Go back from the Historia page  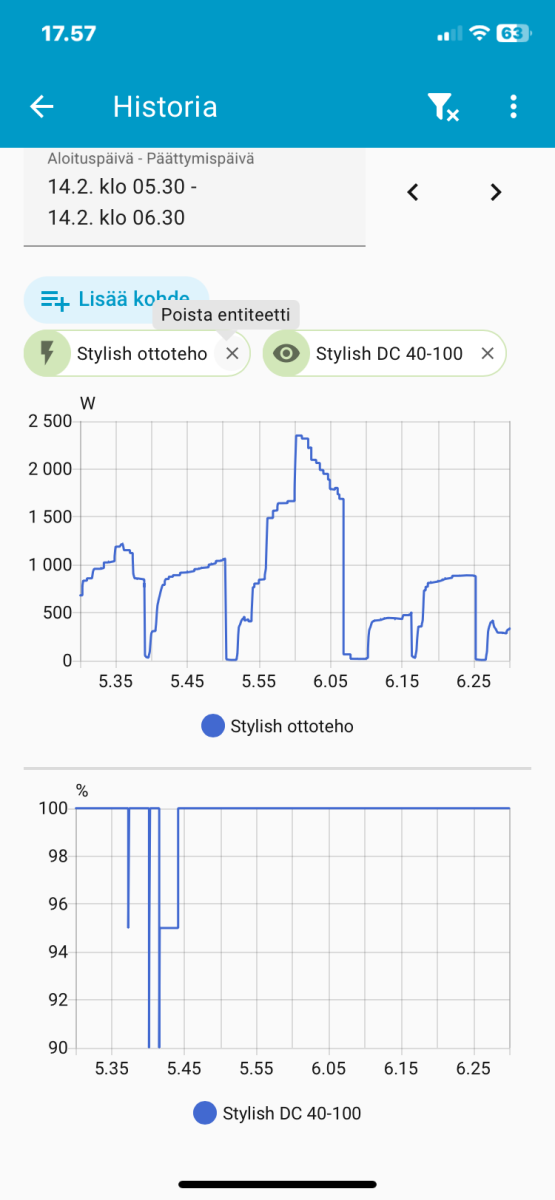[x=41, y=107]
